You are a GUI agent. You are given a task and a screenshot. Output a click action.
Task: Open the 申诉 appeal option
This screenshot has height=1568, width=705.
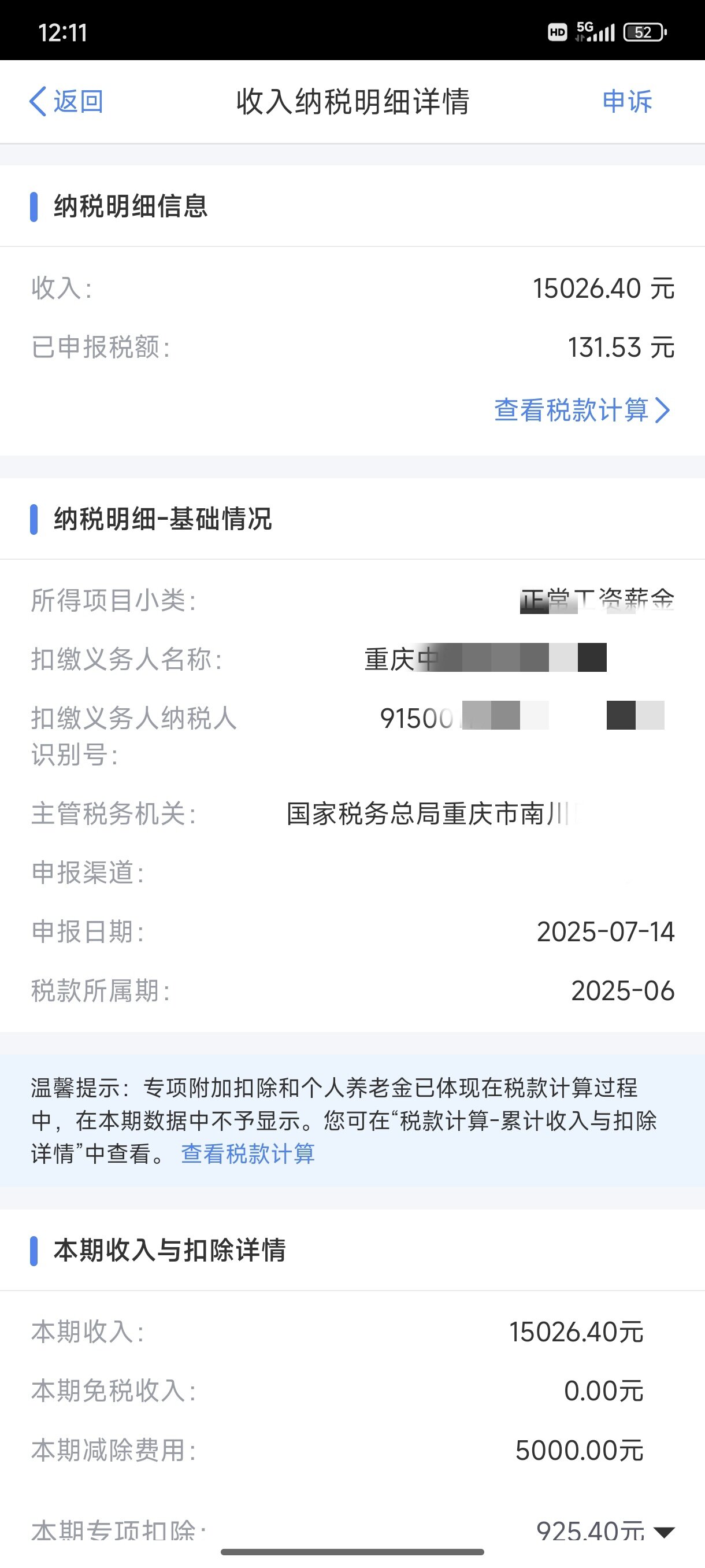(x=627, y=101)
